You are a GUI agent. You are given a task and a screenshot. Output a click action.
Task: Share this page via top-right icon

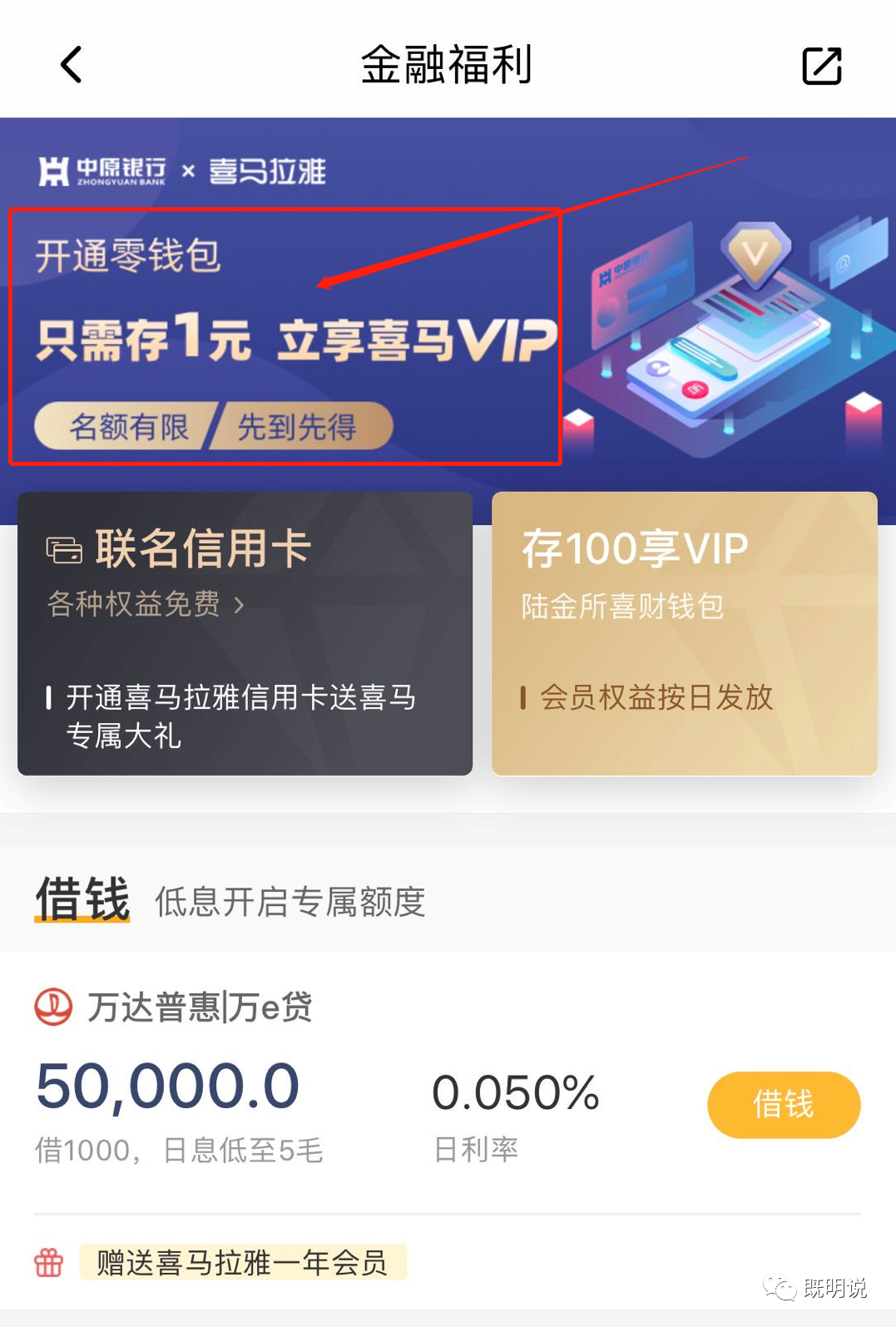pos(821,66)
